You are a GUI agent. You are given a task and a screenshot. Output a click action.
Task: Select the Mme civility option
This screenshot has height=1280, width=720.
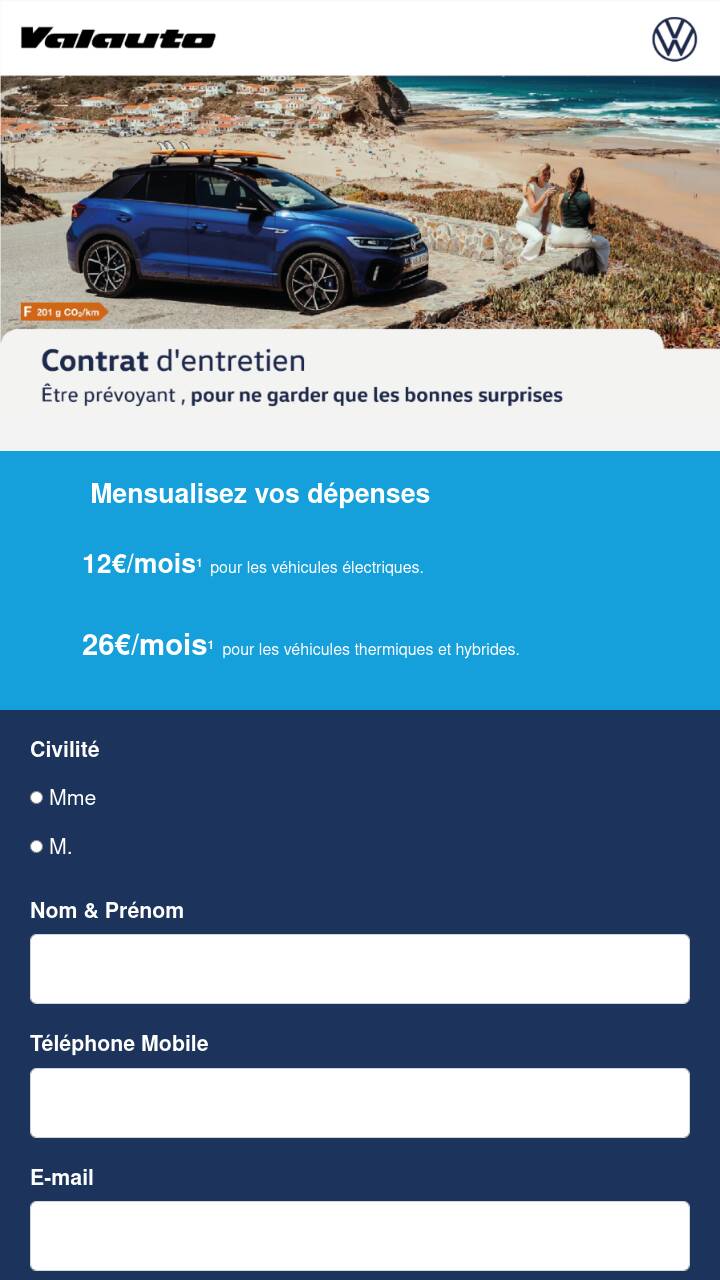pos(37,798)
